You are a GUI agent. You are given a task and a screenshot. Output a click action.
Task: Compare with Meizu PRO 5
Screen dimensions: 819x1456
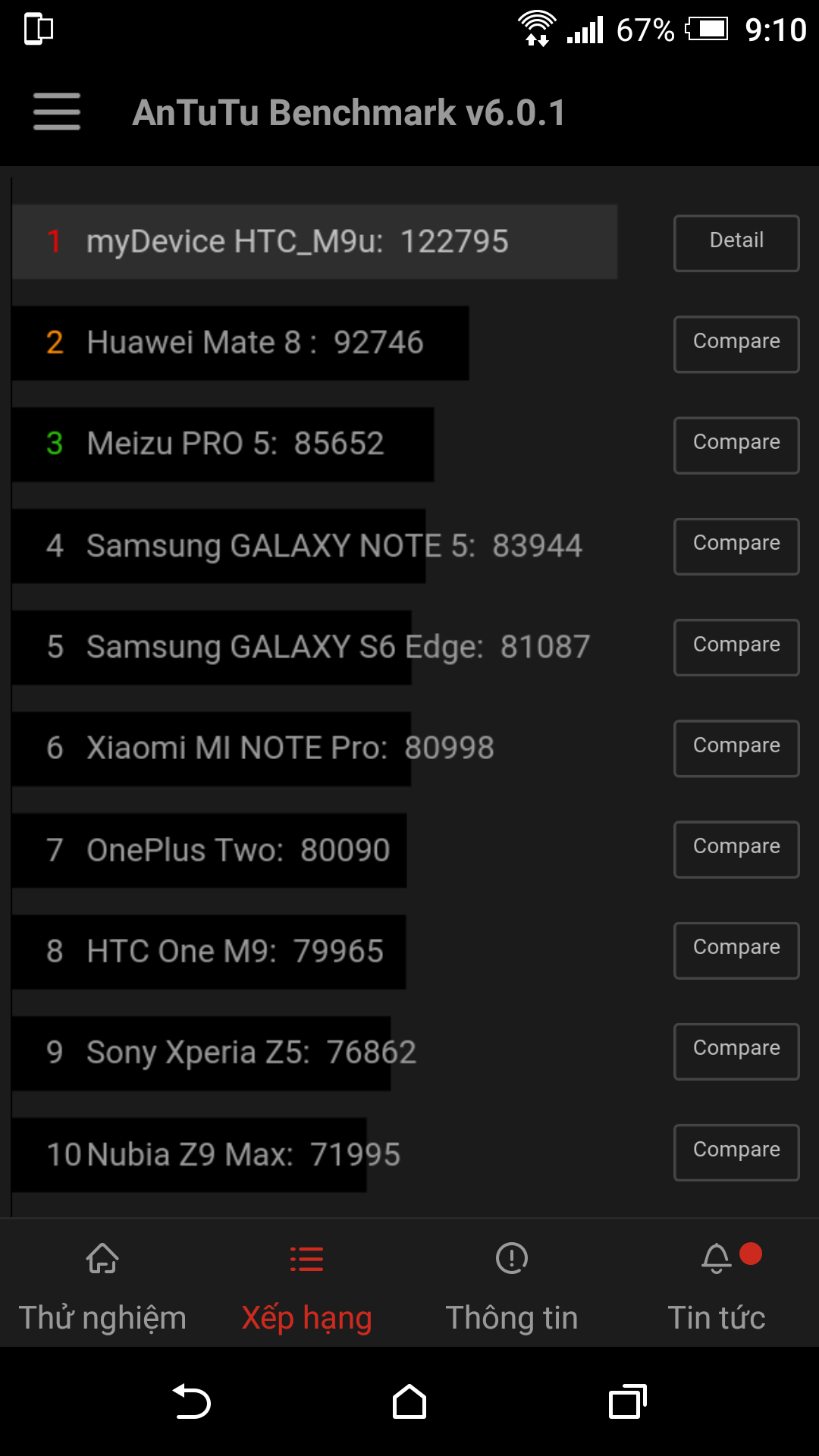(736, 445)
